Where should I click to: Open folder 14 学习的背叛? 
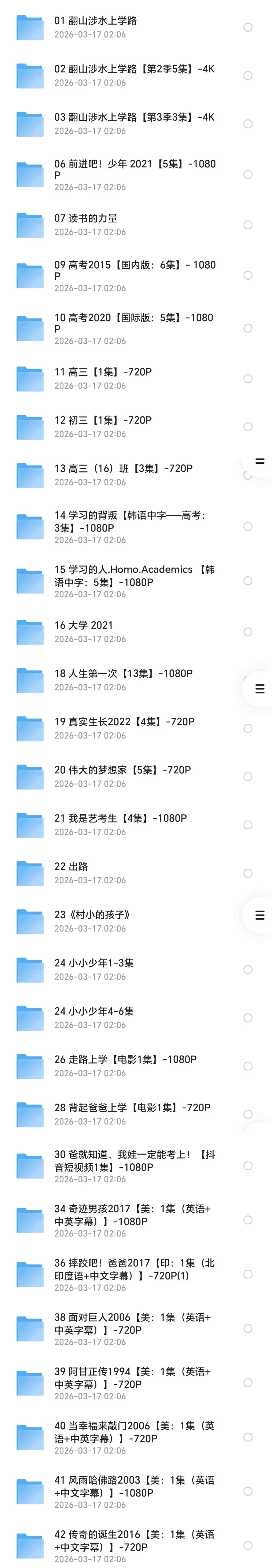point(136,526)
